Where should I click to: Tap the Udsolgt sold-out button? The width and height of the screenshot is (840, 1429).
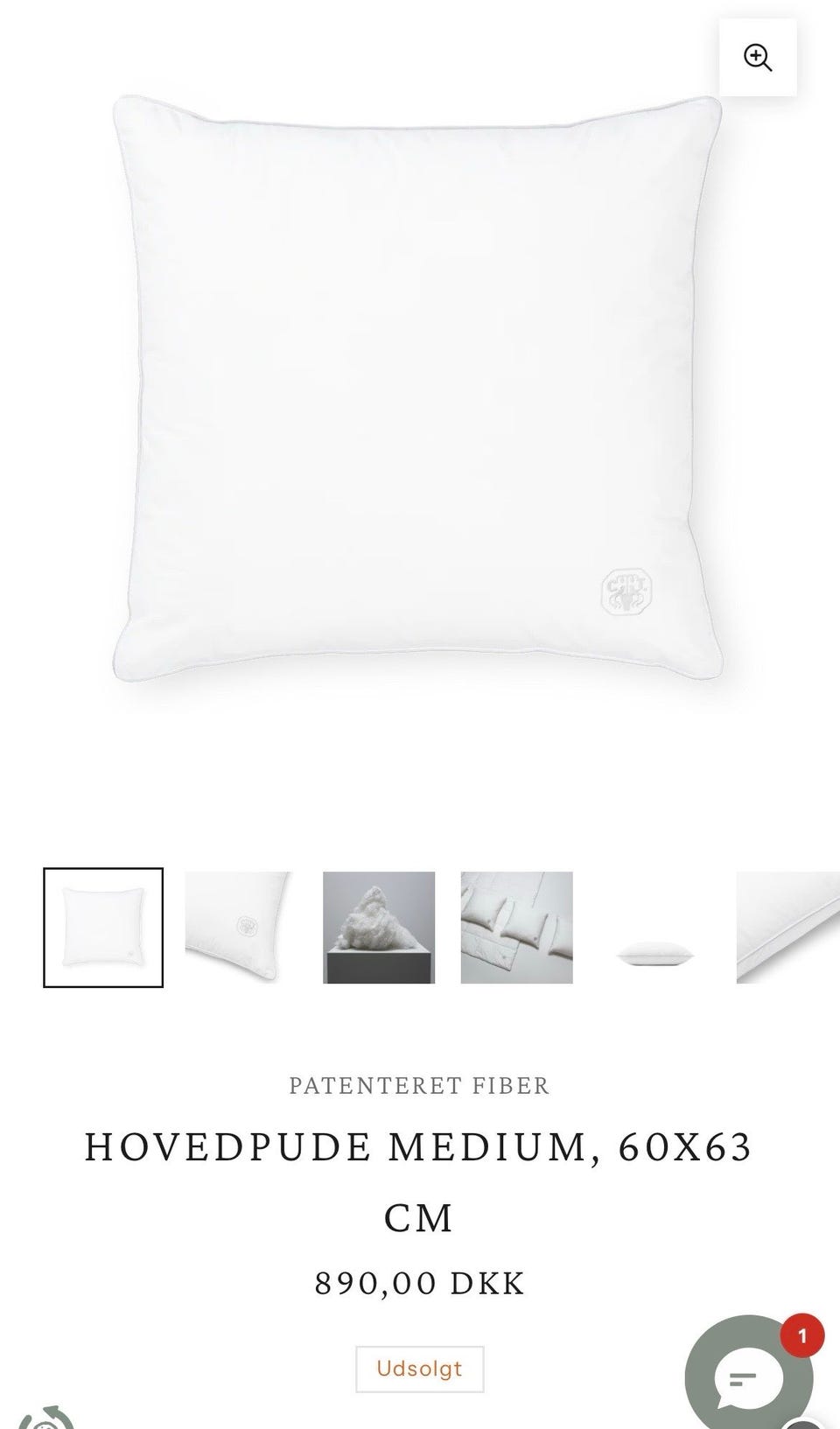[x=420, y=1369]
